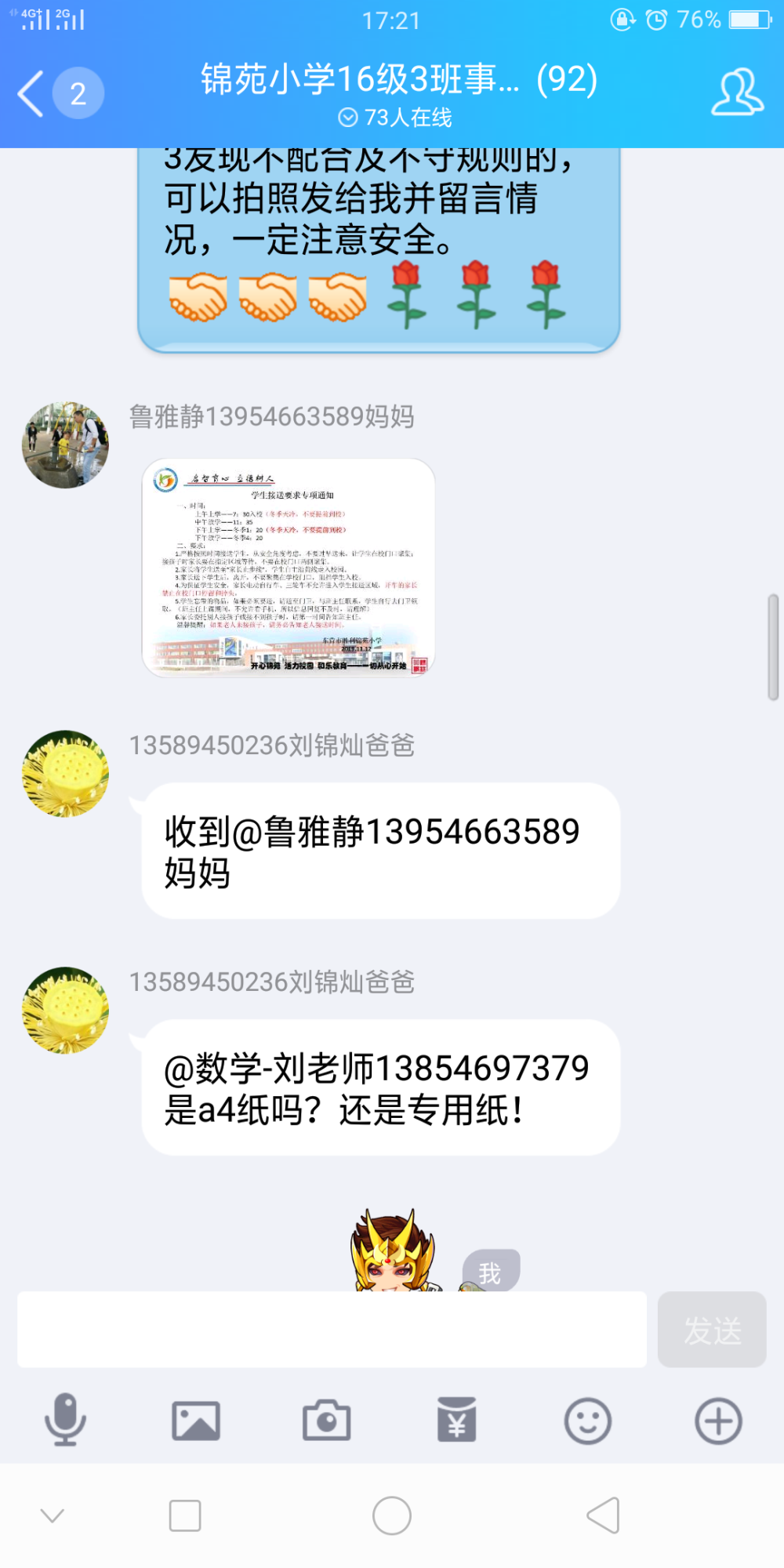Open the photo gallery picker
Screen dimensions: 784x1568
[x=196, y=1421]
